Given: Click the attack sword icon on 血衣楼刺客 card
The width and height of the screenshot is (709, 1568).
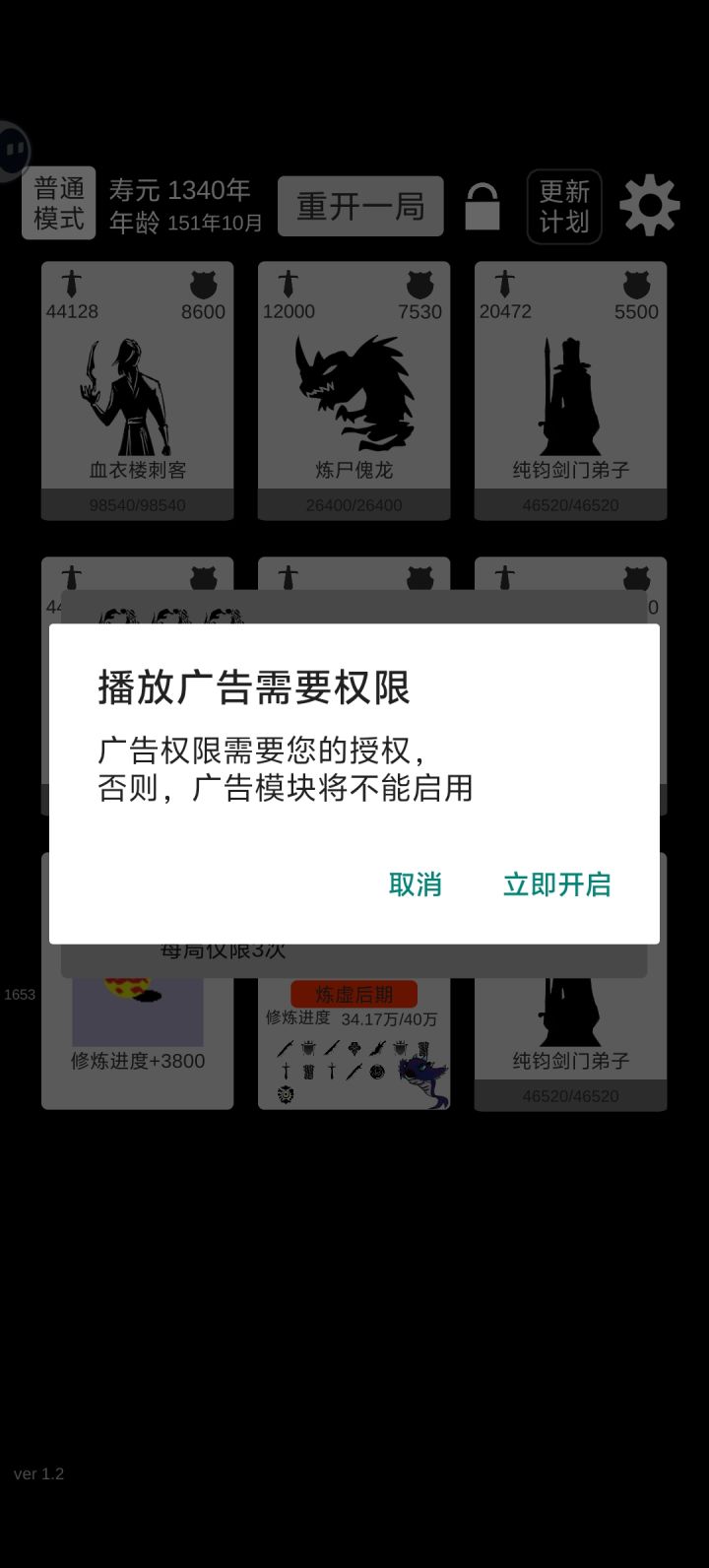Looking at the screenshot, I should click(x=71, y=283).
